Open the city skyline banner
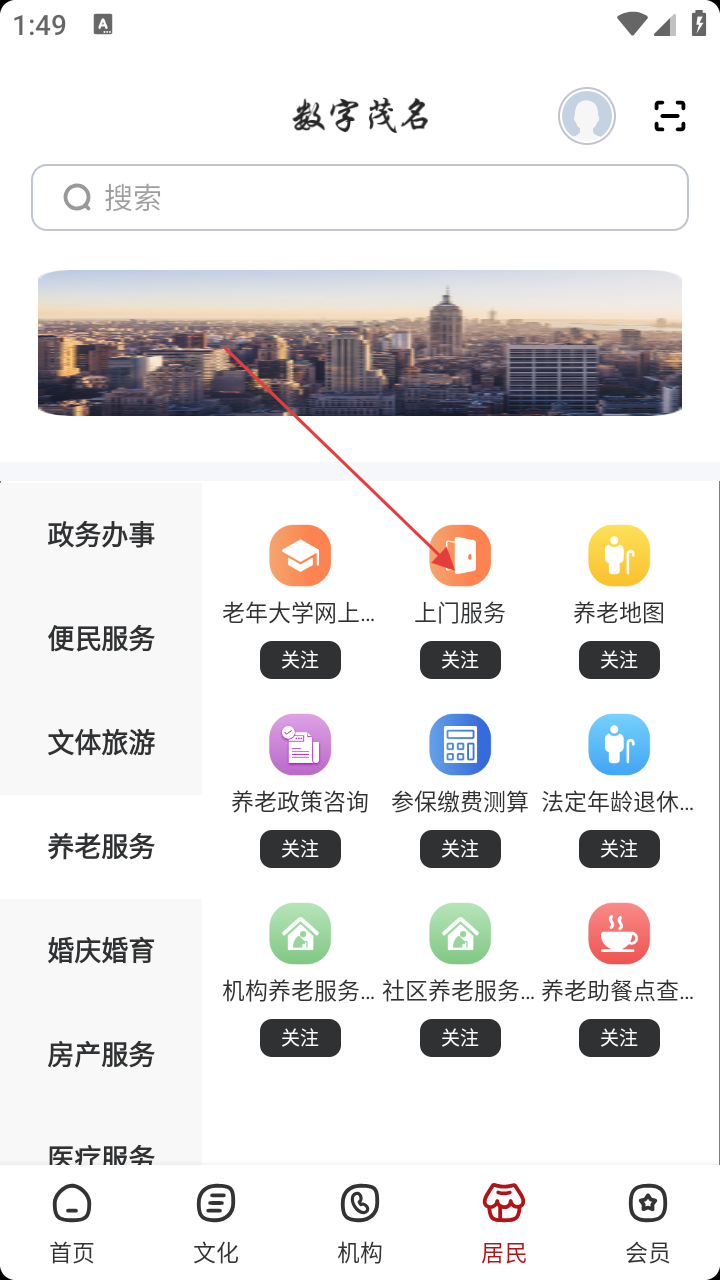 [x=360, y=342]
